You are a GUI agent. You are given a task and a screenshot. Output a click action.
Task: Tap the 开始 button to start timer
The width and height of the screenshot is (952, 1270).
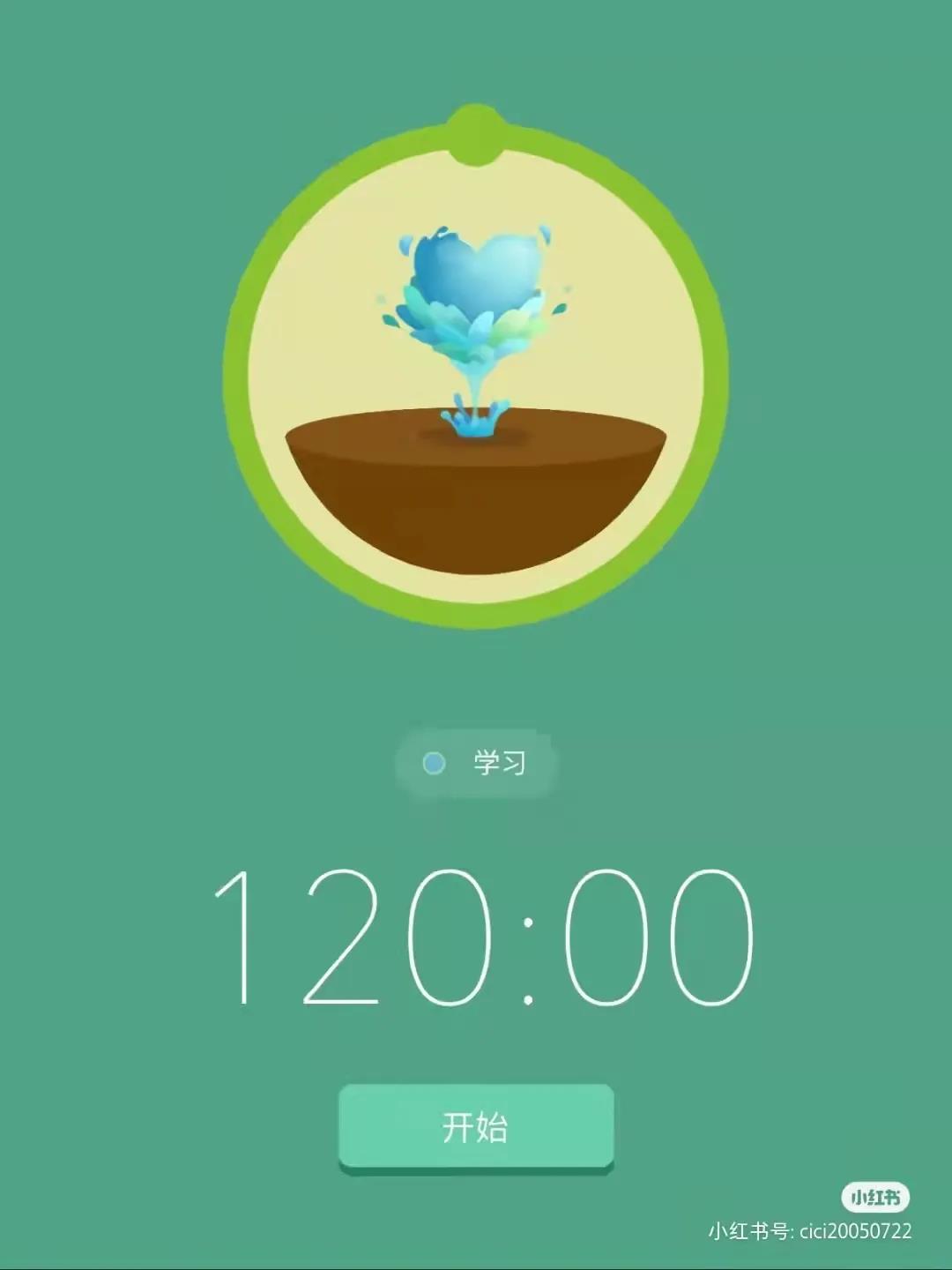coord(476,1127)
